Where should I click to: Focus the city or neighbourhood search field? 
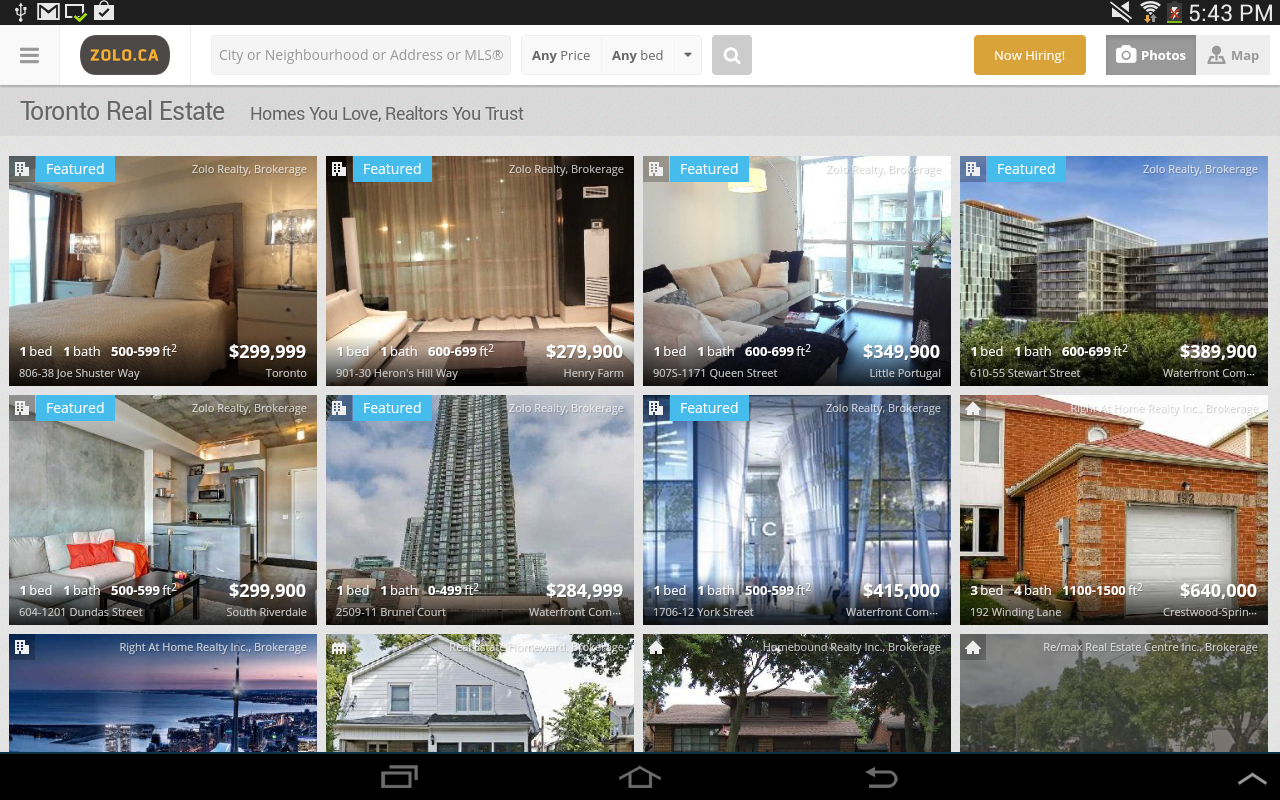(x=360, y=56)
